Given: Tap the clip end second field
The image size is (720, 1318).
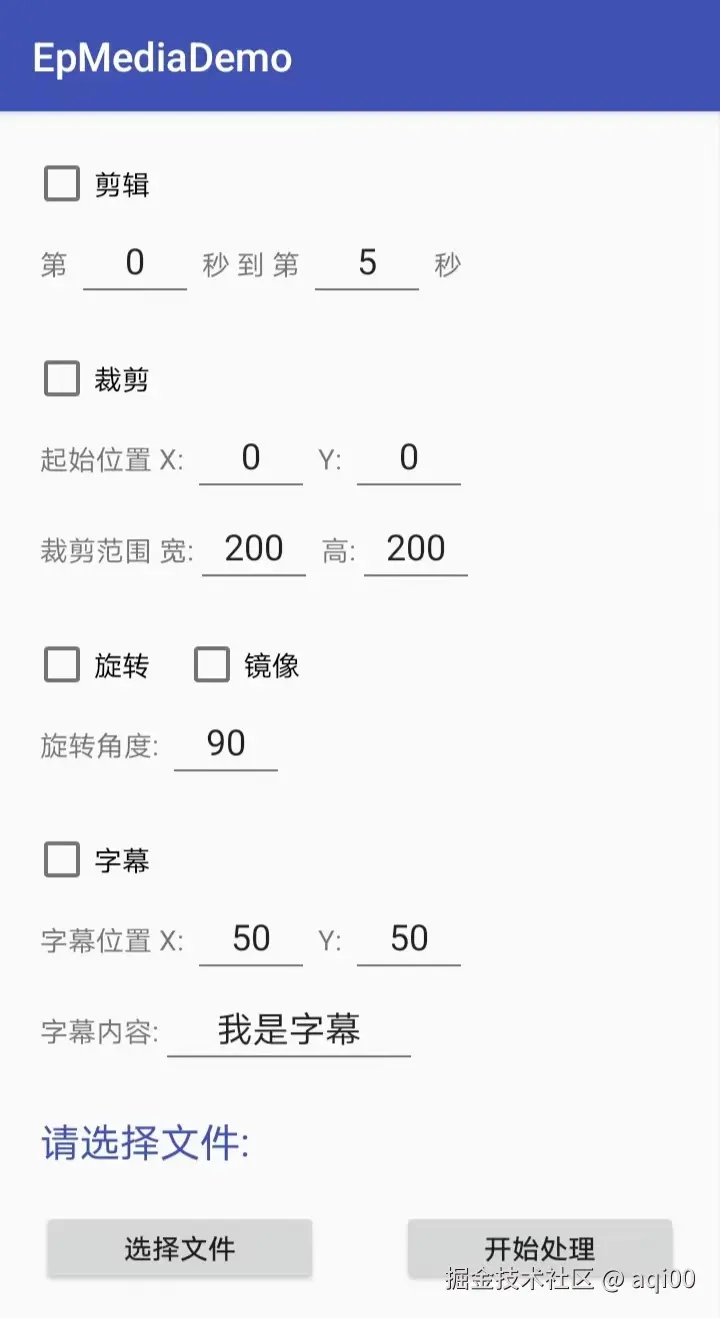Looking at the screenshot, I should (367, 263).
